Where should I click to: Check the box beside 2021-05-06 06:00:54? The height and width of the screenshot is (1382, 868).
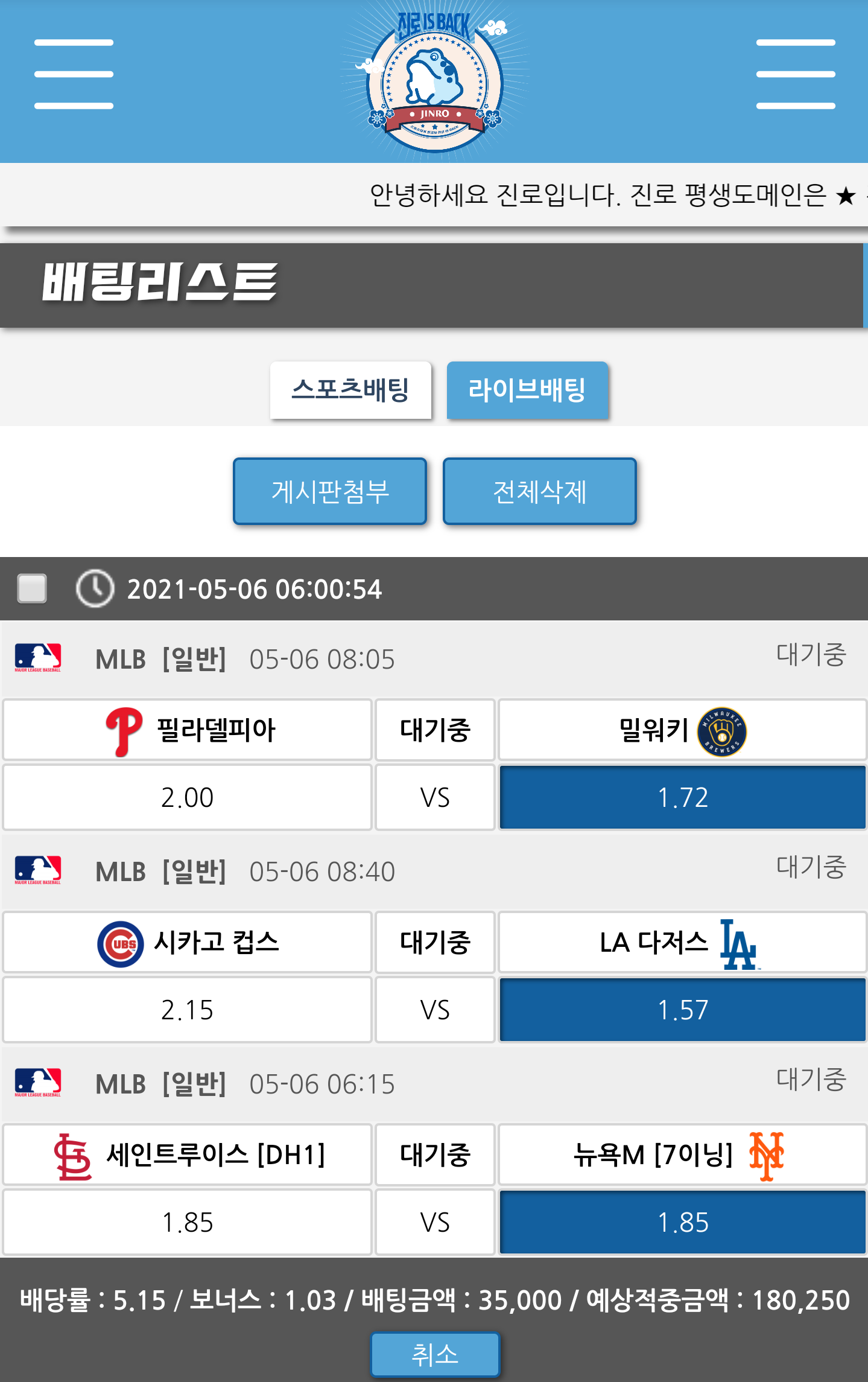click(32, 588)
